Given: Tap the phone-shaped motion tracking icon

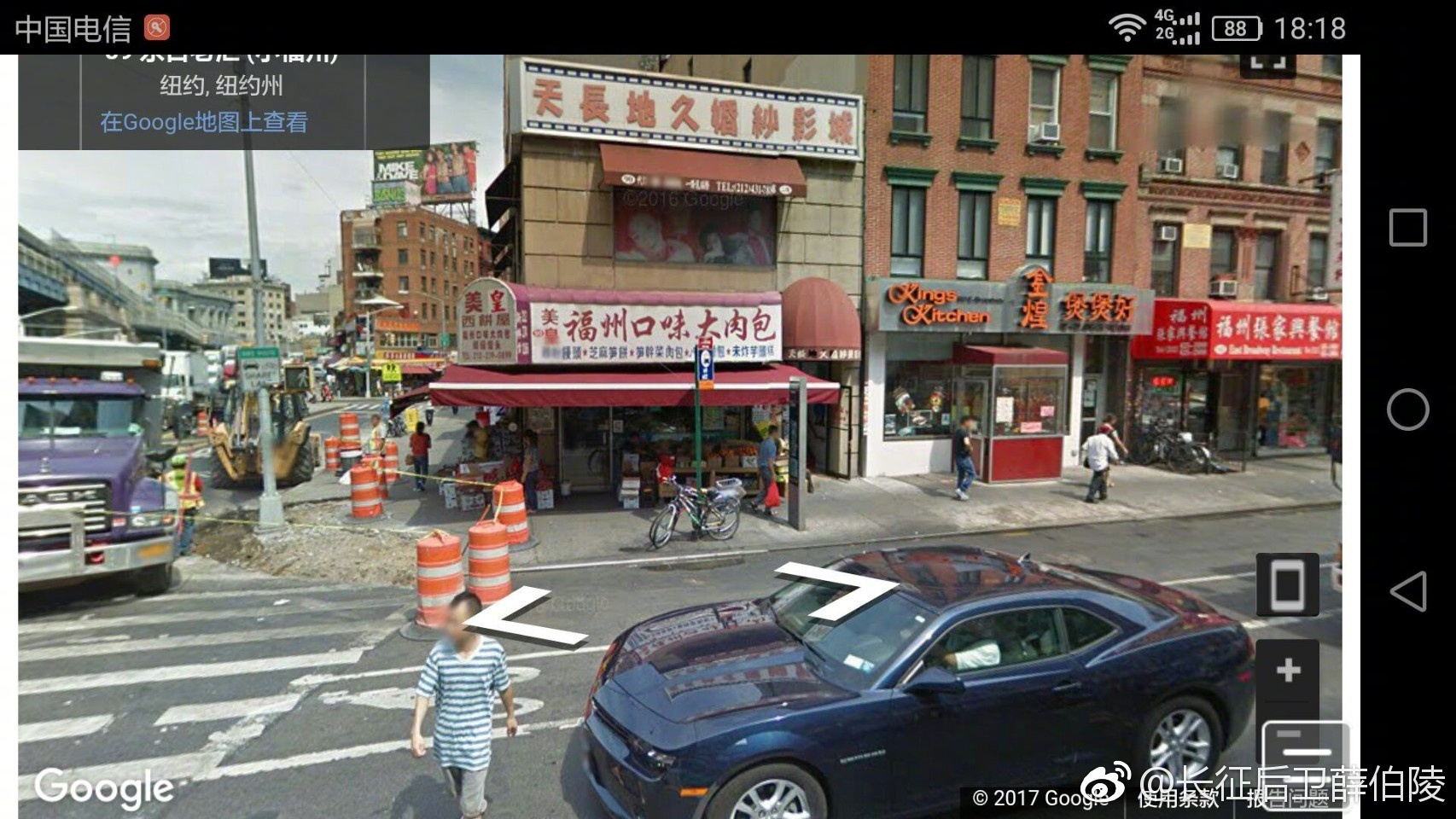Looking at the screenshot, I should click(1287, 585).
